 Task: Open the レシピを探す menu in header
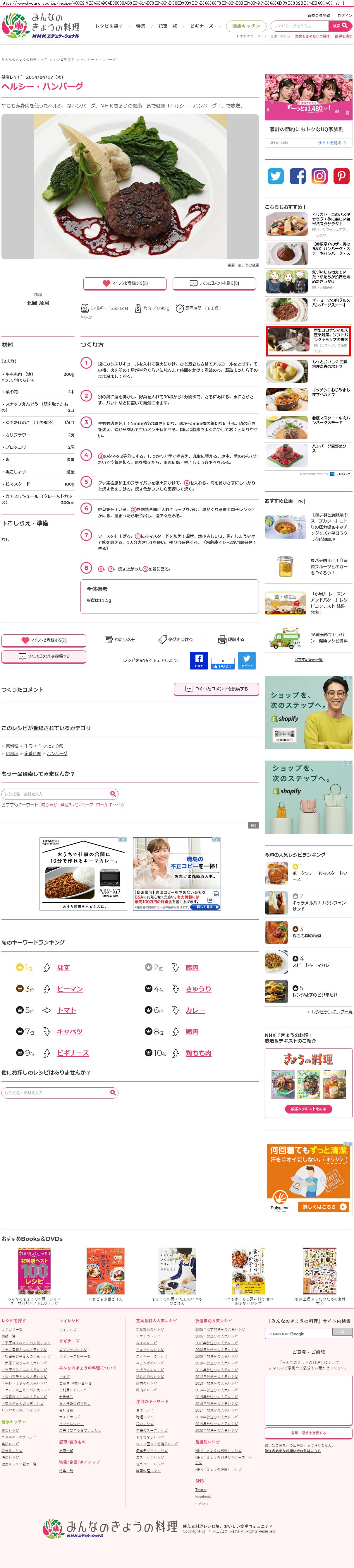109,26
